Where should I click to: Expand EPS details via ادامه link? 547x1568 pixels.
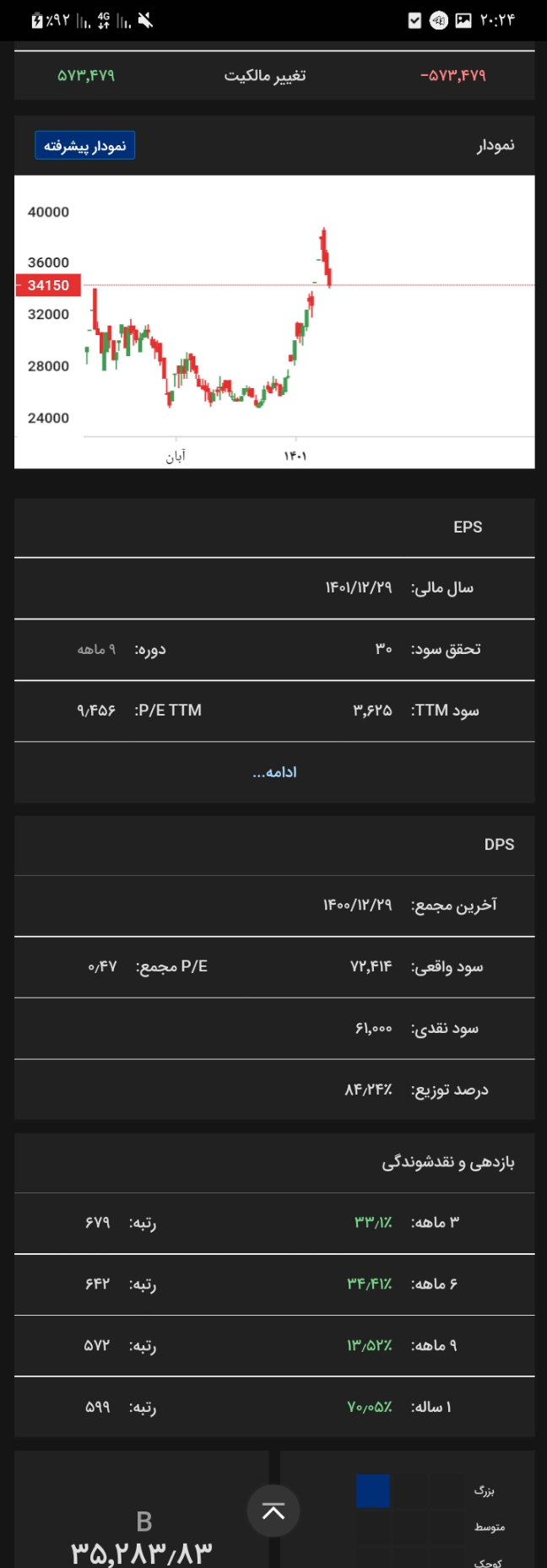pos(274,772)
